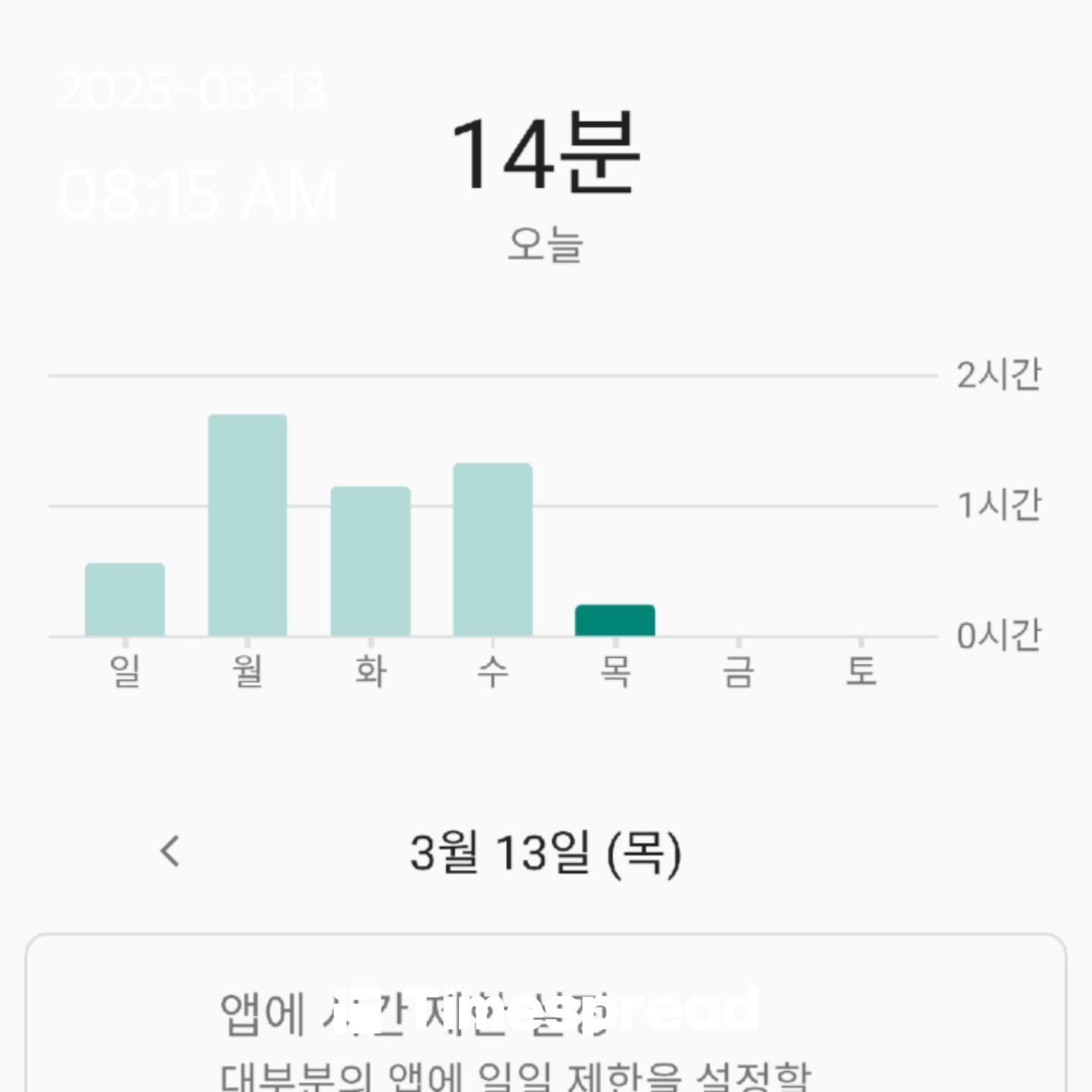Select the 목 (Thursday) bar in the chart
The image size is (1092, 1092).
(x=615, y=620)
